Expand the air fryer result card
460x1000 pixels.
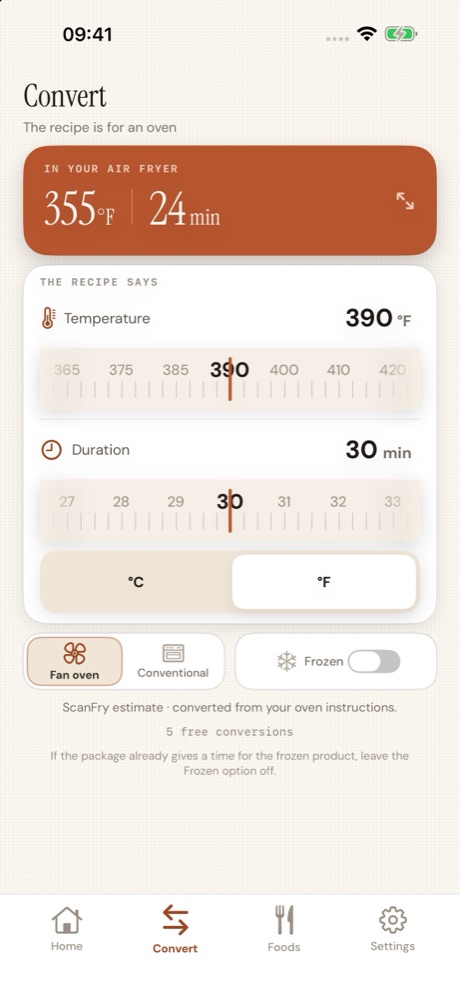click(404, 201)
